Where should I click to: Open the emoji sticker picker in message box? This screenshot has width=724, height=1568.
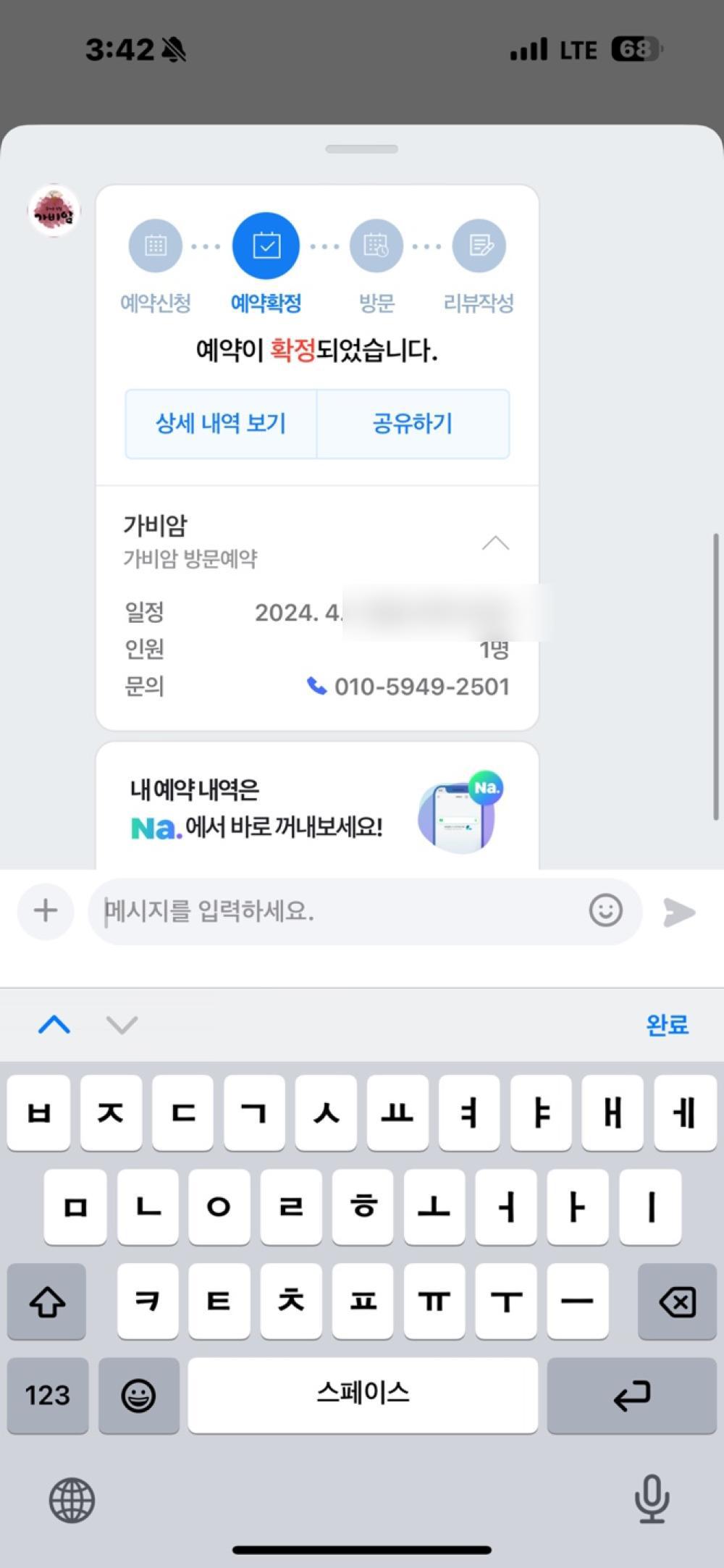coord(605,910)
